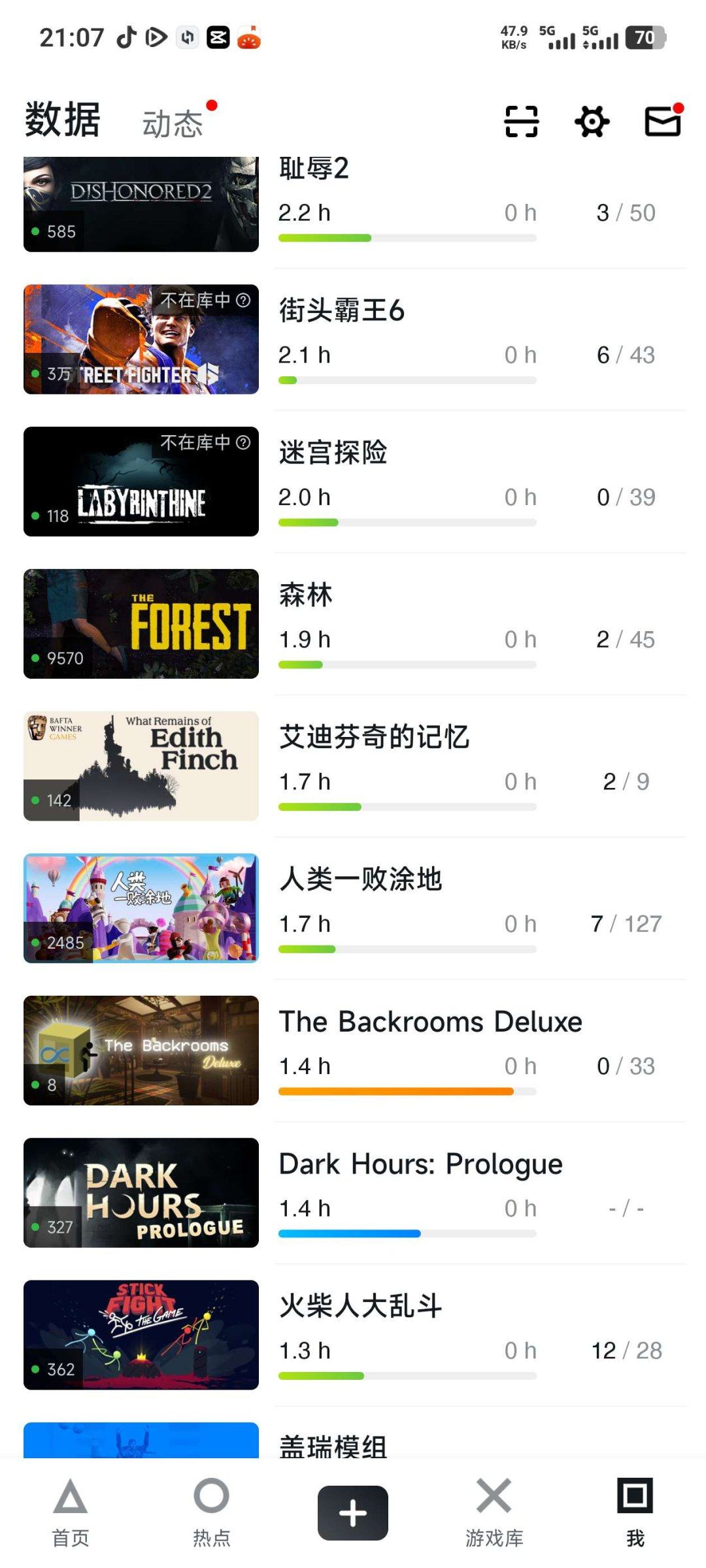Switch to the 动态 tab

pos(173,121)
